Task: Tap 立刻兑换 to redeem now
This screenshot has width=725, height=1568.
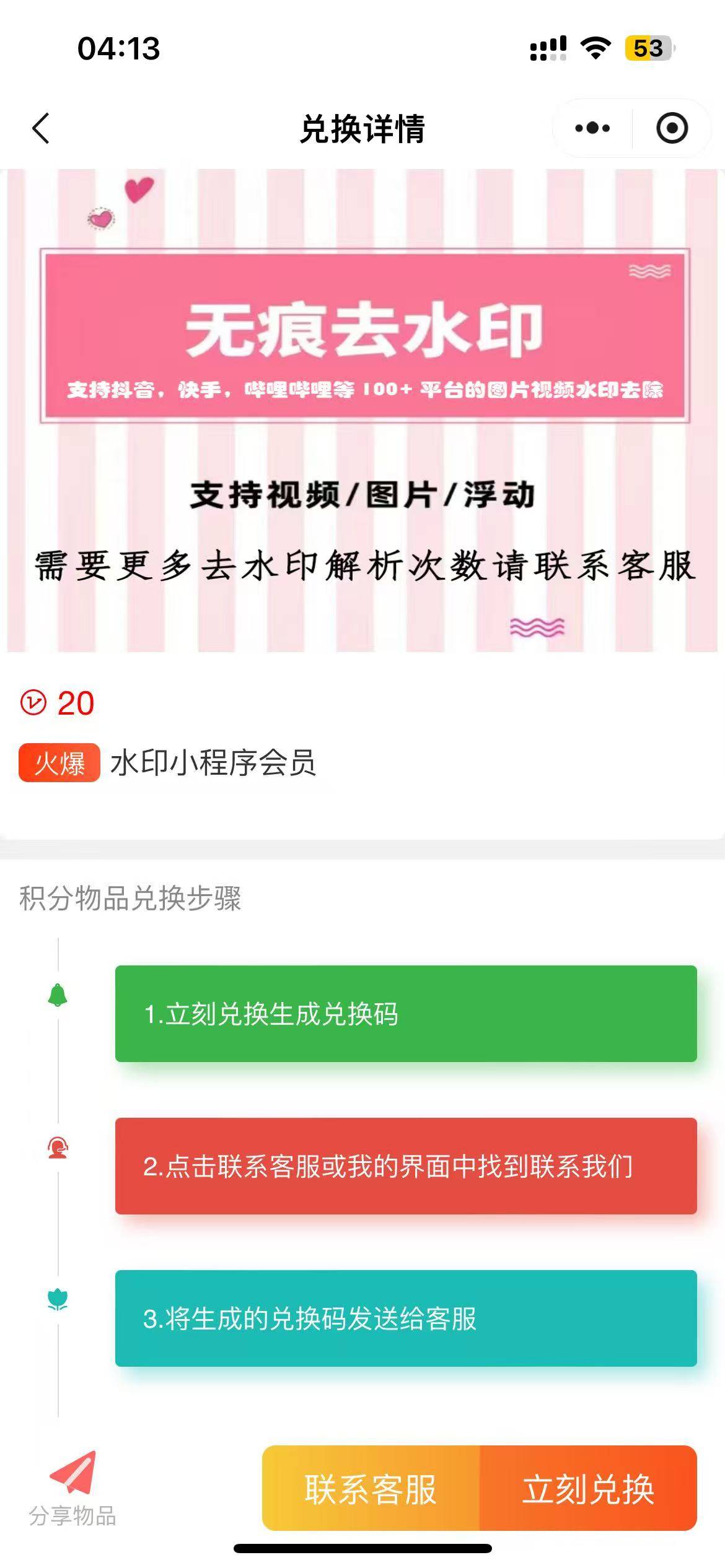Action: [x=588, y=1489]
